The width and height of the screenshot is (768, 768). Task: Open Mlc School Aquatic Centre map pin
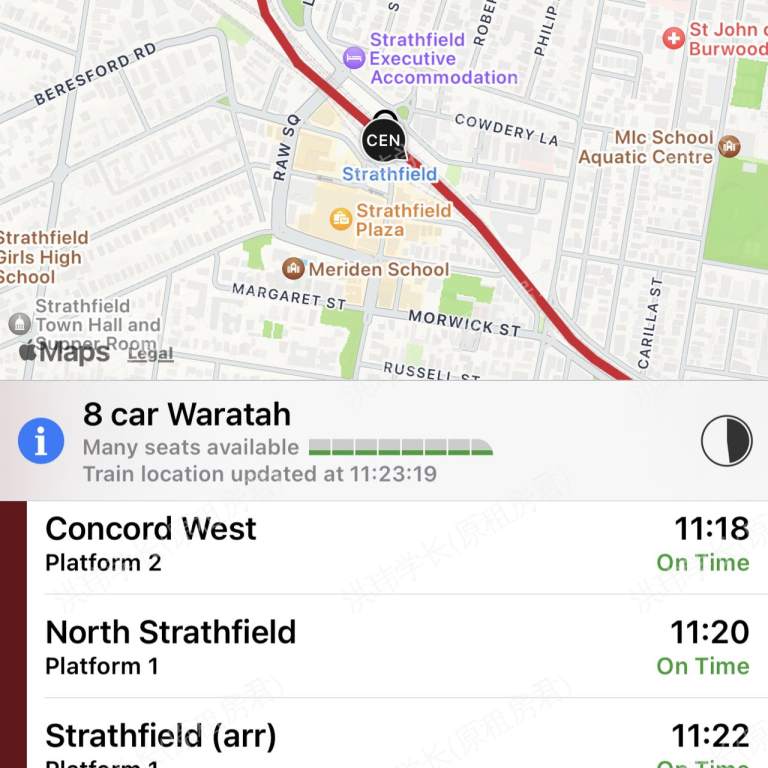tap(729, 147)
